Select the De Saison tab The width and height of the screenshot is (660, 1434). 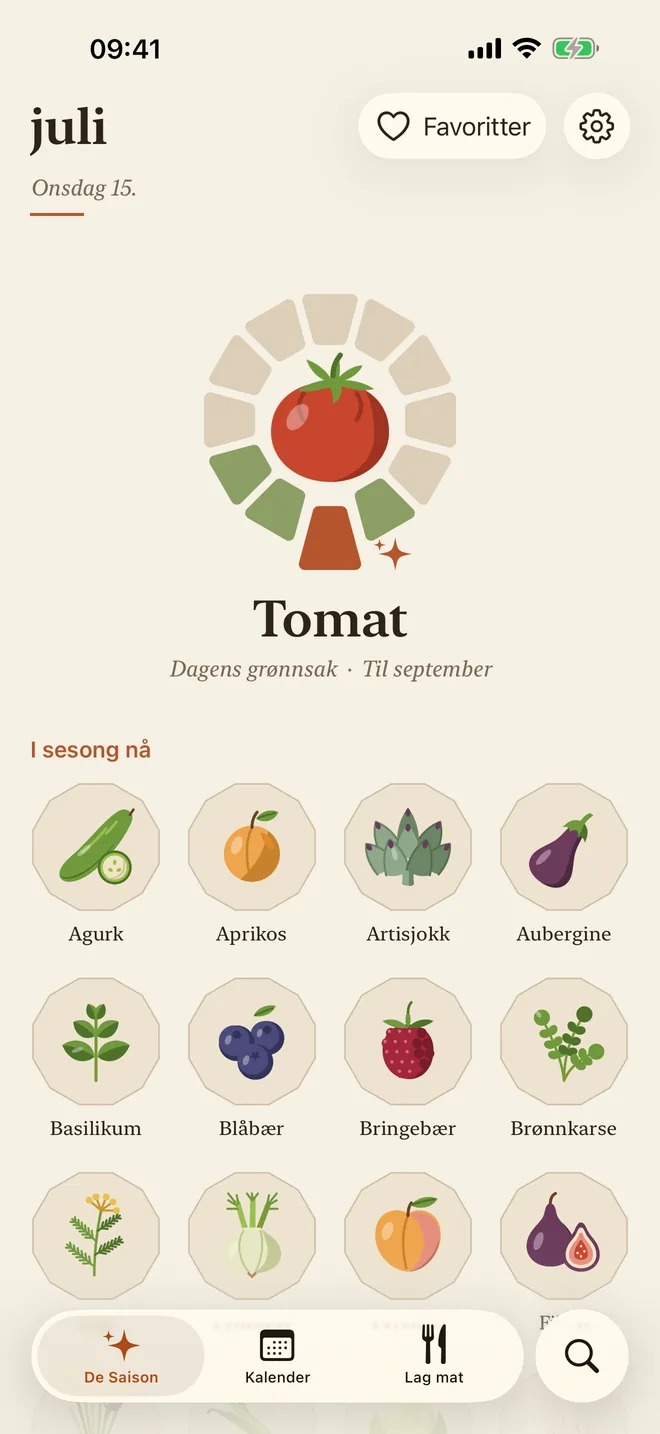(121, 1356)
